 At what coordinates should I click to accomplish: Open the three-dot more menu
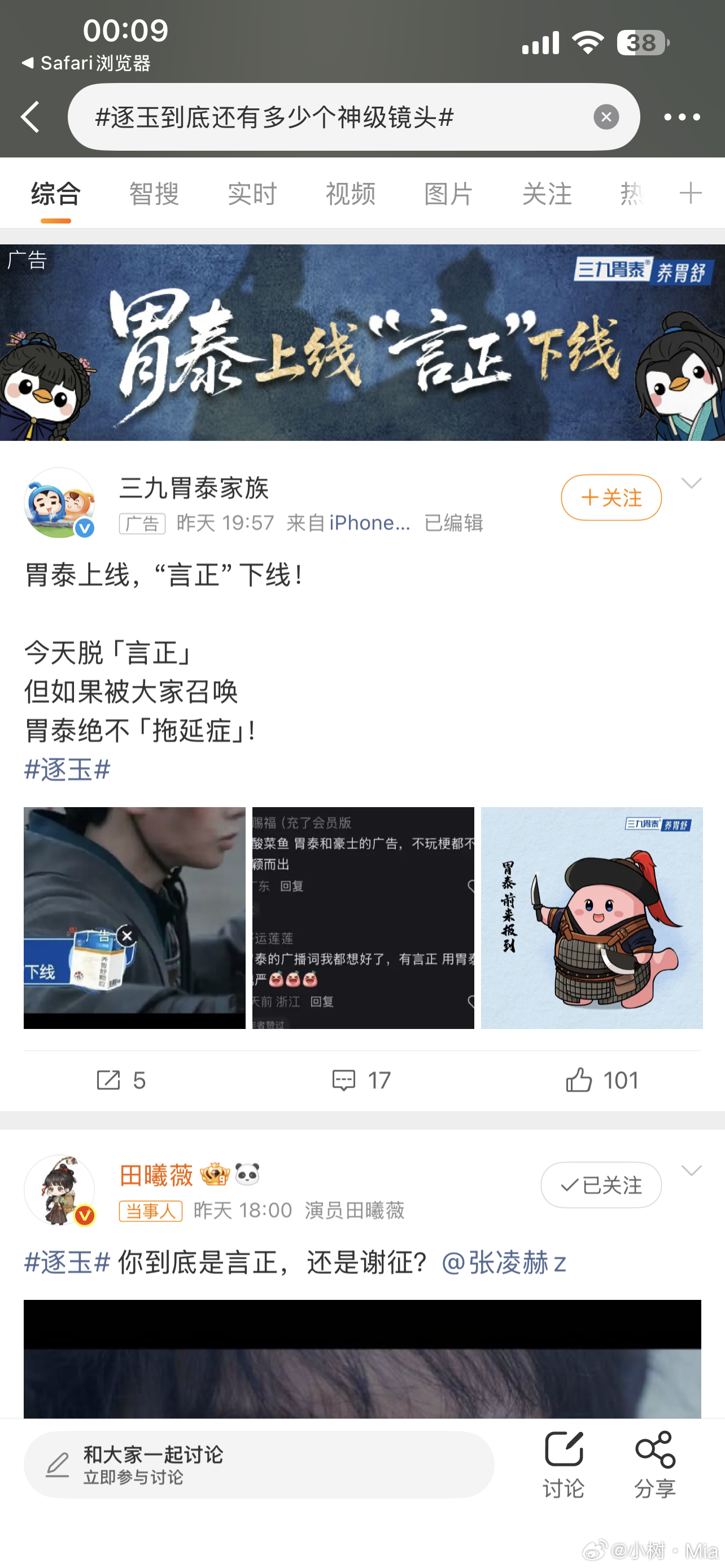pyautogui.click(x=682, y=116)
